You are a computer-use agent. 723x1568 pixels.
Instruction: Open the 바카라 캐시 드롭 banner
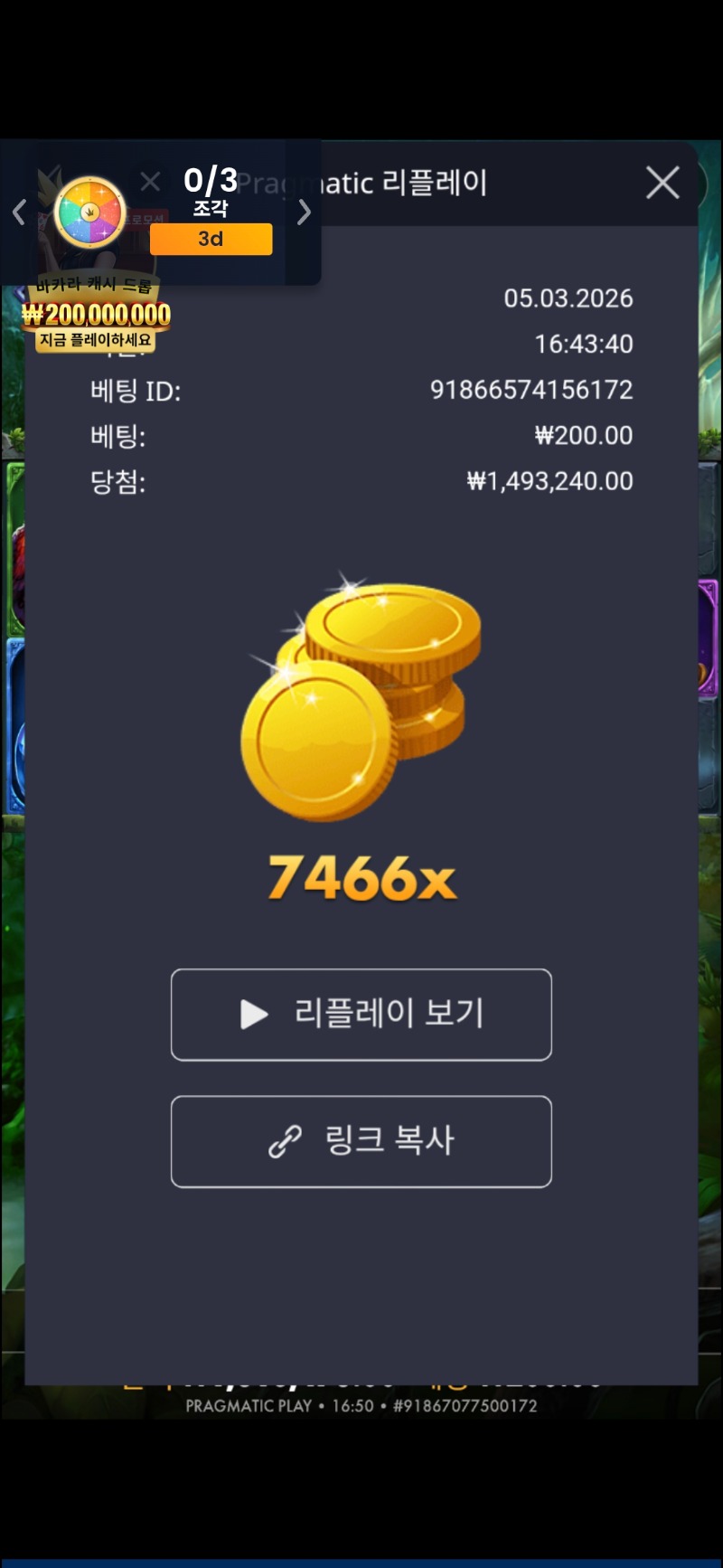click(x=96, y=315)
